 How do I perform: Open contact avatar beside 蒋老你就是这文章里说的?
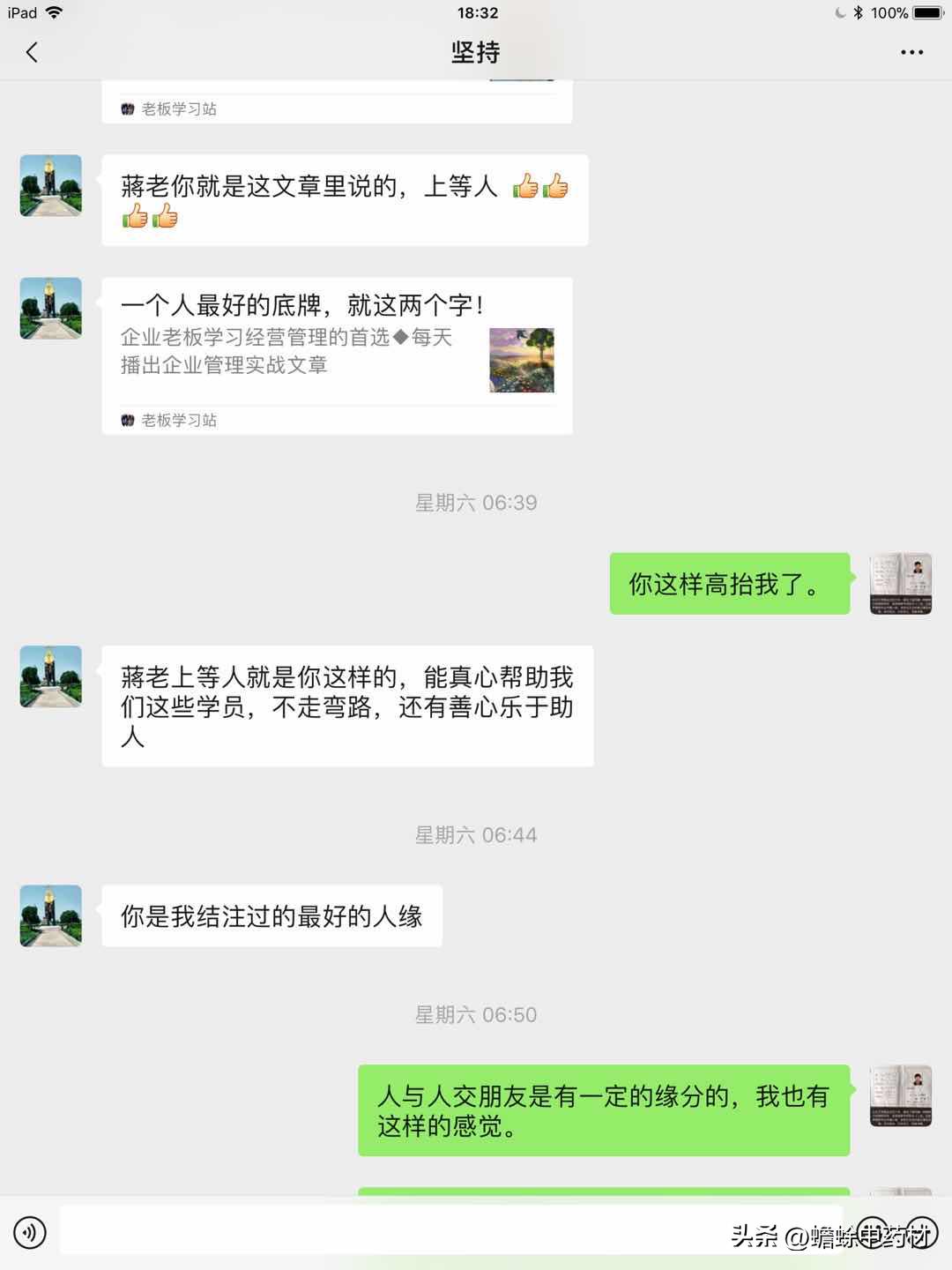click(51, 186)
